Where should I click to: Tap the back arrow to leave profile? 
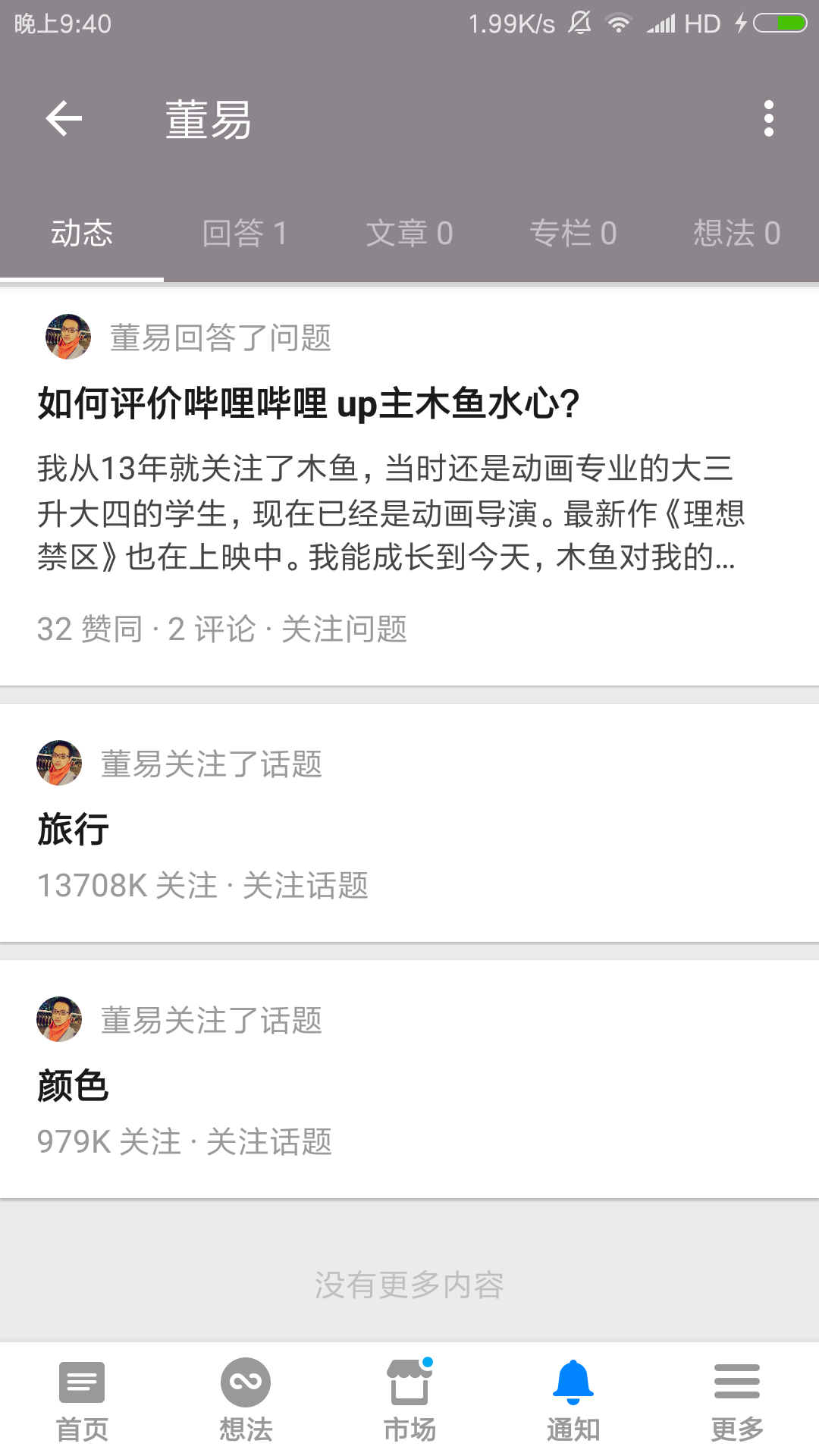point(64,118)
